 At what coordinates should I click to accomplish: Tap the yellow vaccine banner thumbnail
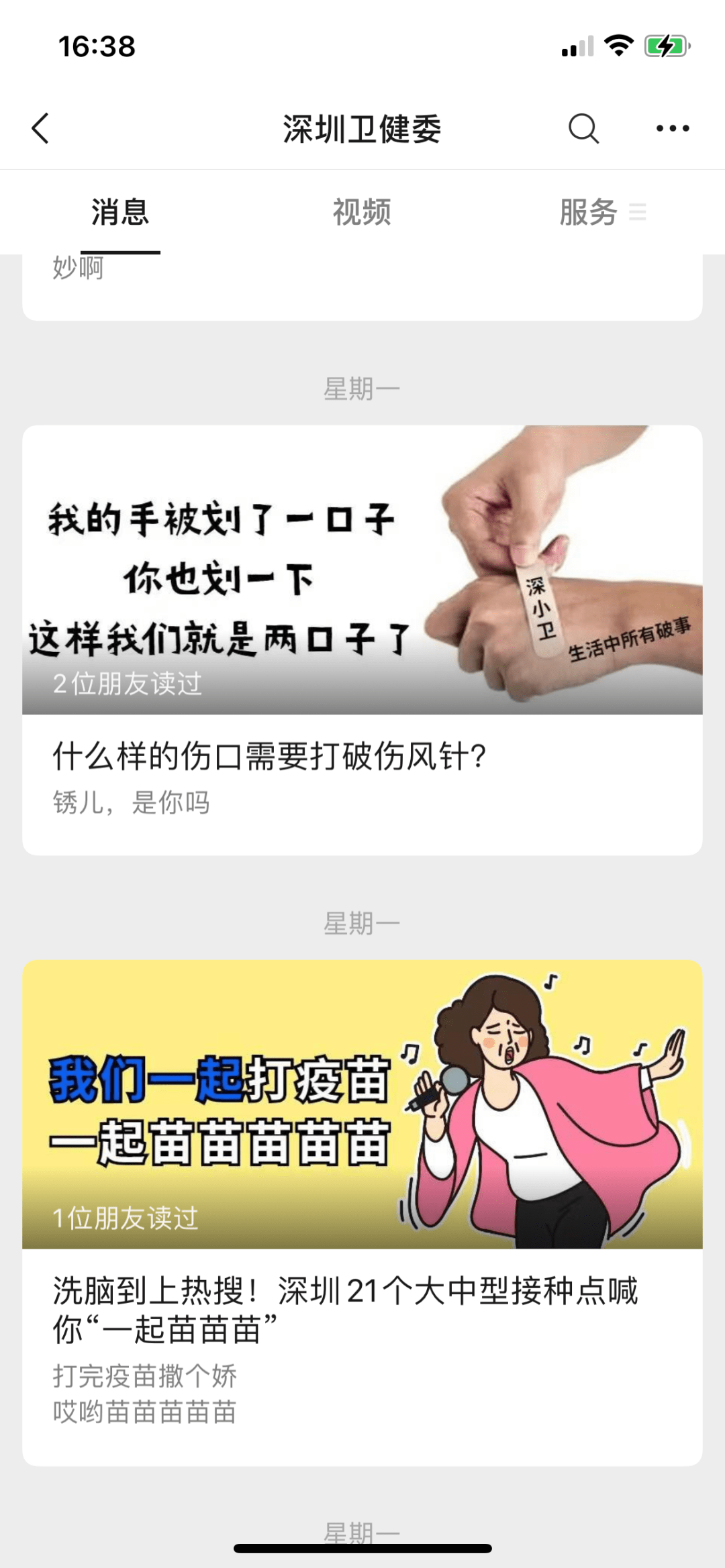[x=362, y=1094]
